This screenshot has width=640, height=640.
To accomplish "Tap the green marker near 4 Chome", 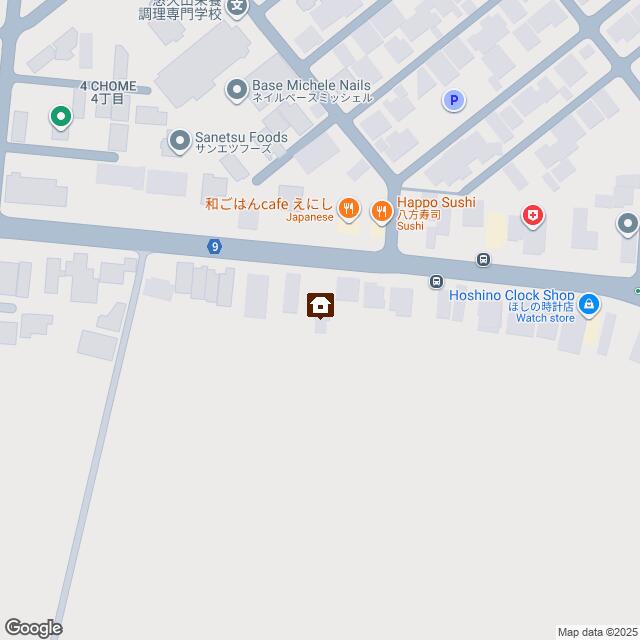I will click(x=60, y=117).
